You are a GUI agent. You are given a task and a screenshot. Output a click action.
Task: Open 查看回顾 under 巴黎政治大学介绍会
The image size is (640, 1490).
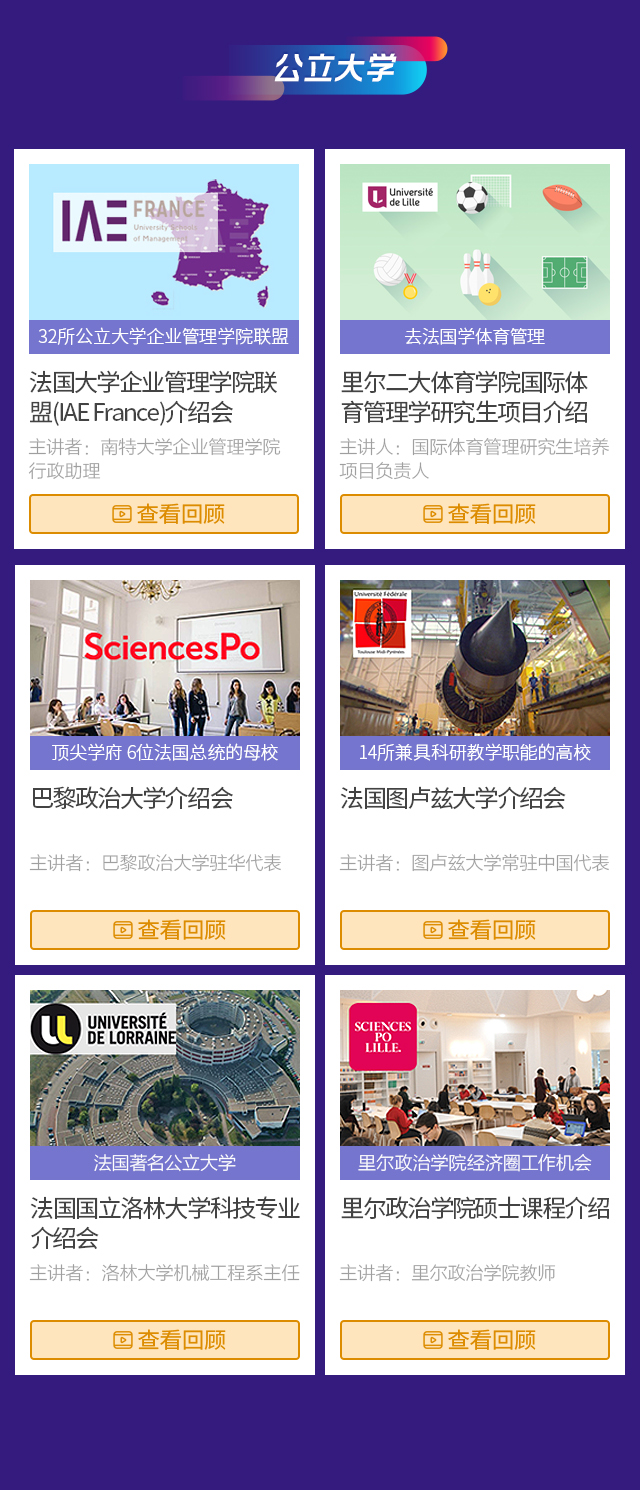164,930
